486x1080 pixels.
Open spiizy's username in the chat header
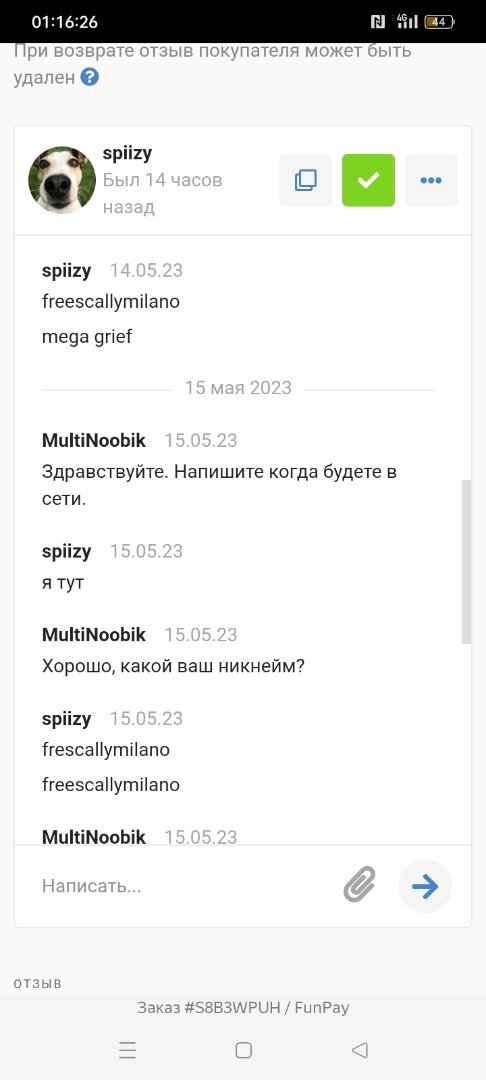click(x=127, y=154)
